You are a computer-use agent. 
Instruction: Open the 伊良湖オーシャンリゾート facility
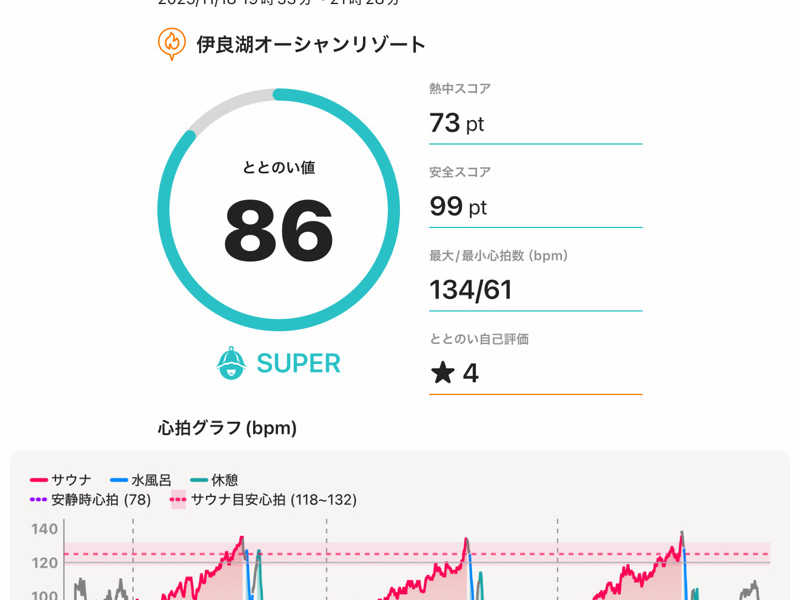[311, 44]
